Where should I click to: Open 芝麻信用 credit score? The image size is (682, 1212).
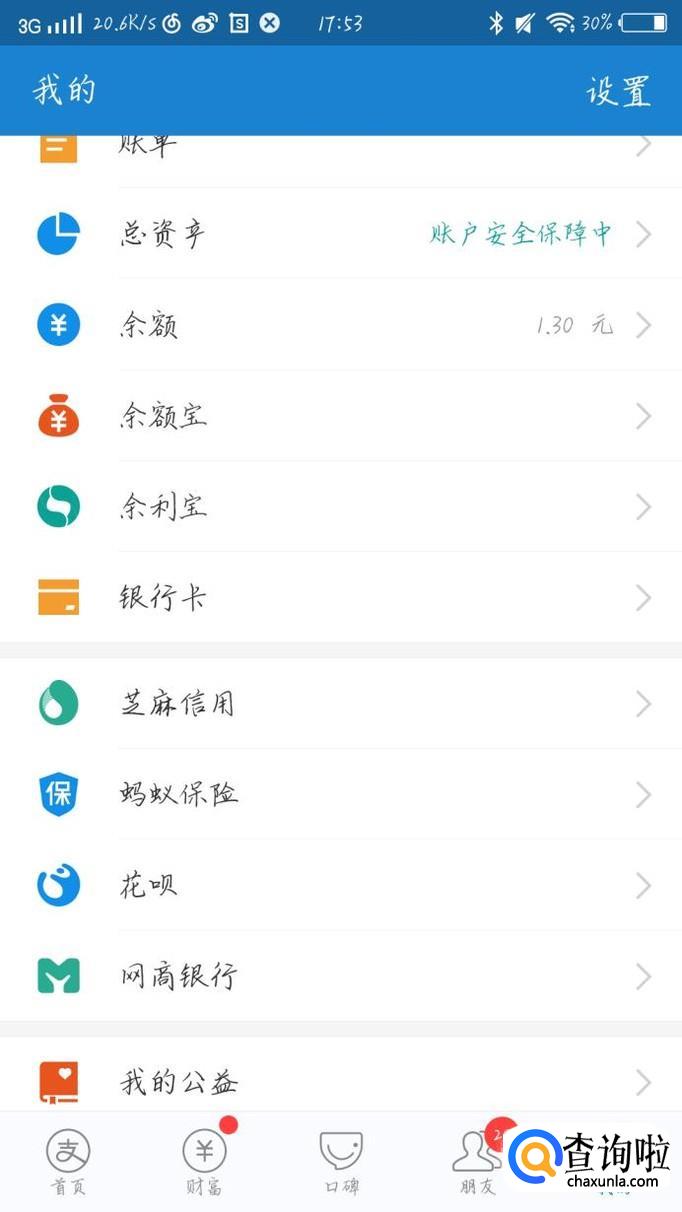click(340, 704)
